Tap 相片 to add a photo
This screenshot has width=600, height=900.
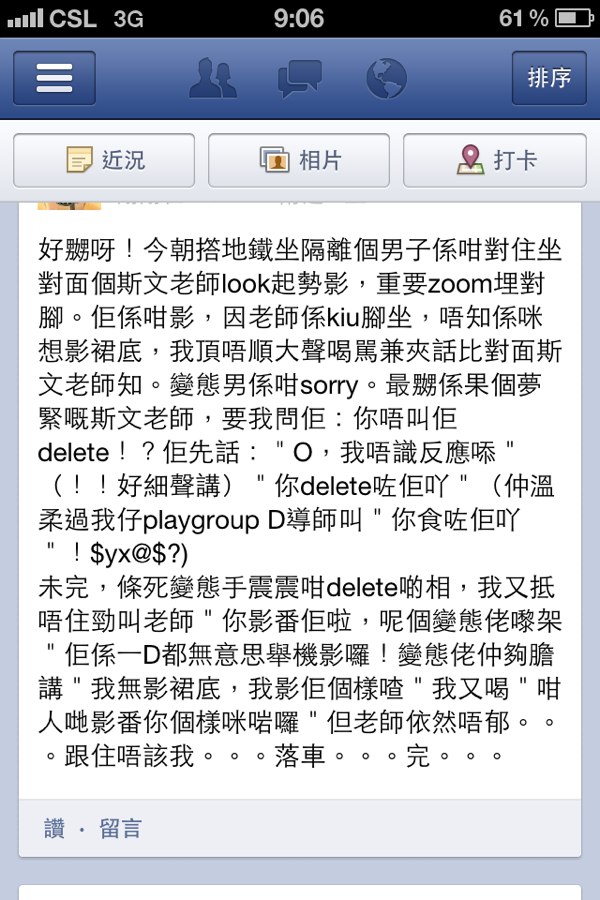(x=300, y=160)
